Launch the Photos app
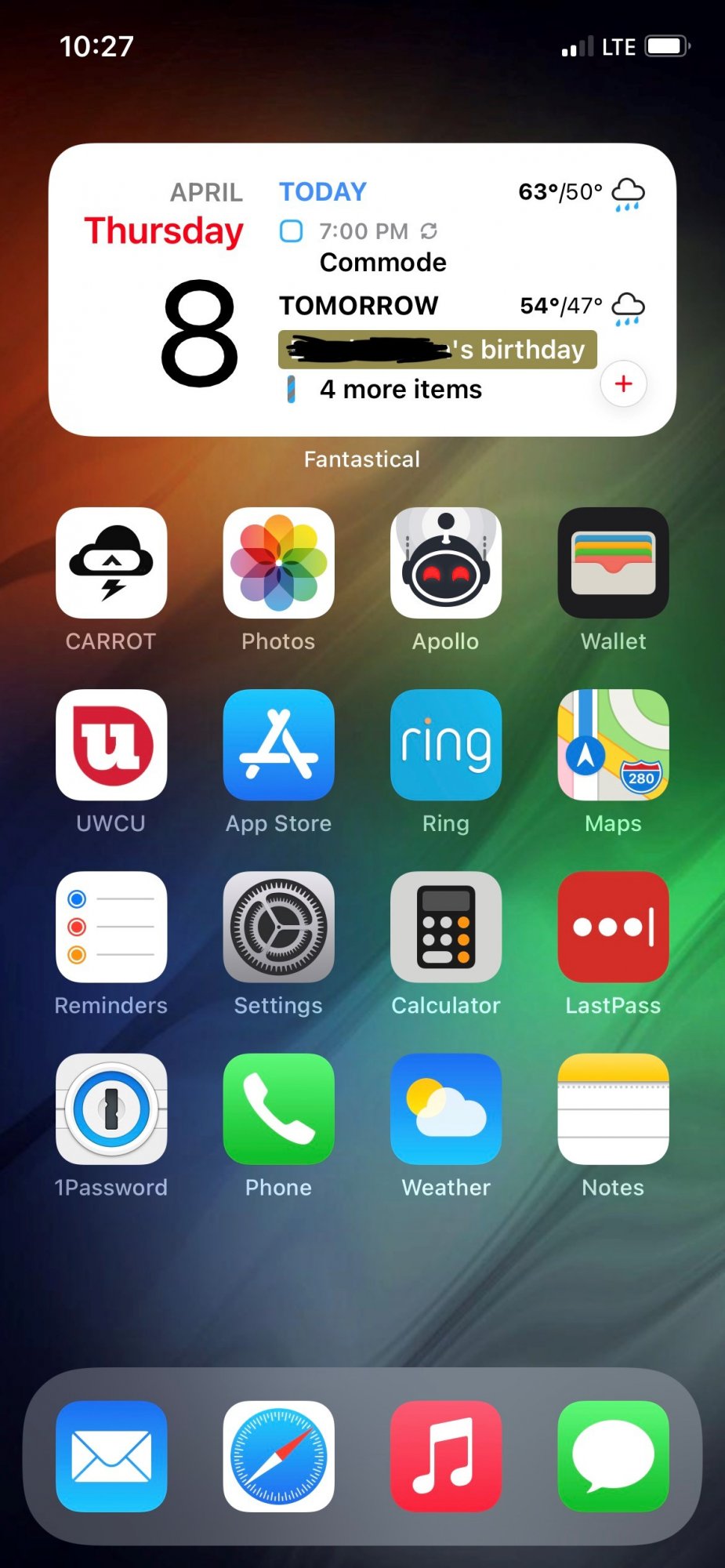The height and width of the screenshot is (1568, 725). pyautogui.click(x=278, y=563)
